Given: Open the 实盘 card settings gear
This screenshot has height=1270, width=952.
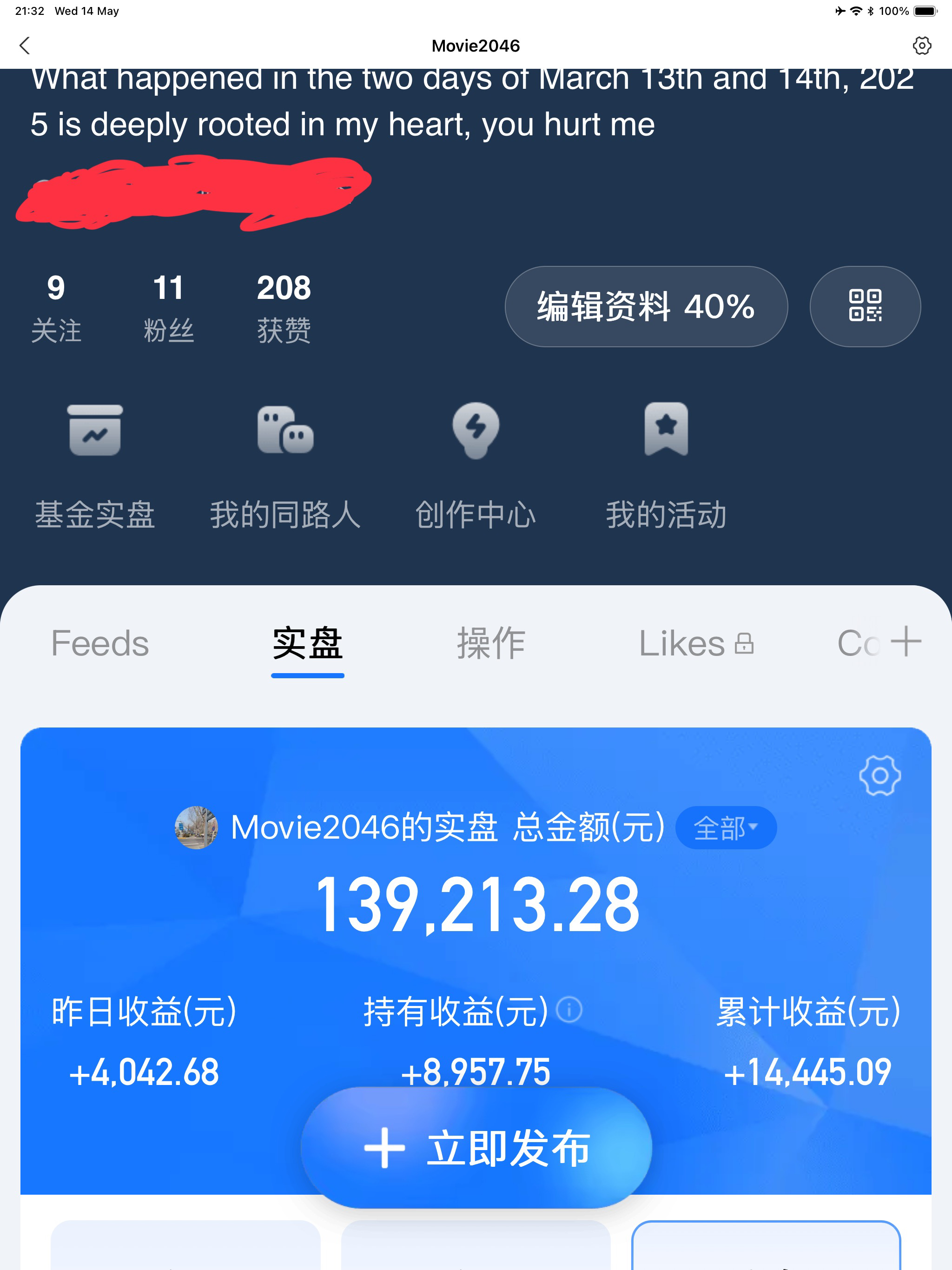Looking at the screenshot, I should coord(879,776).
